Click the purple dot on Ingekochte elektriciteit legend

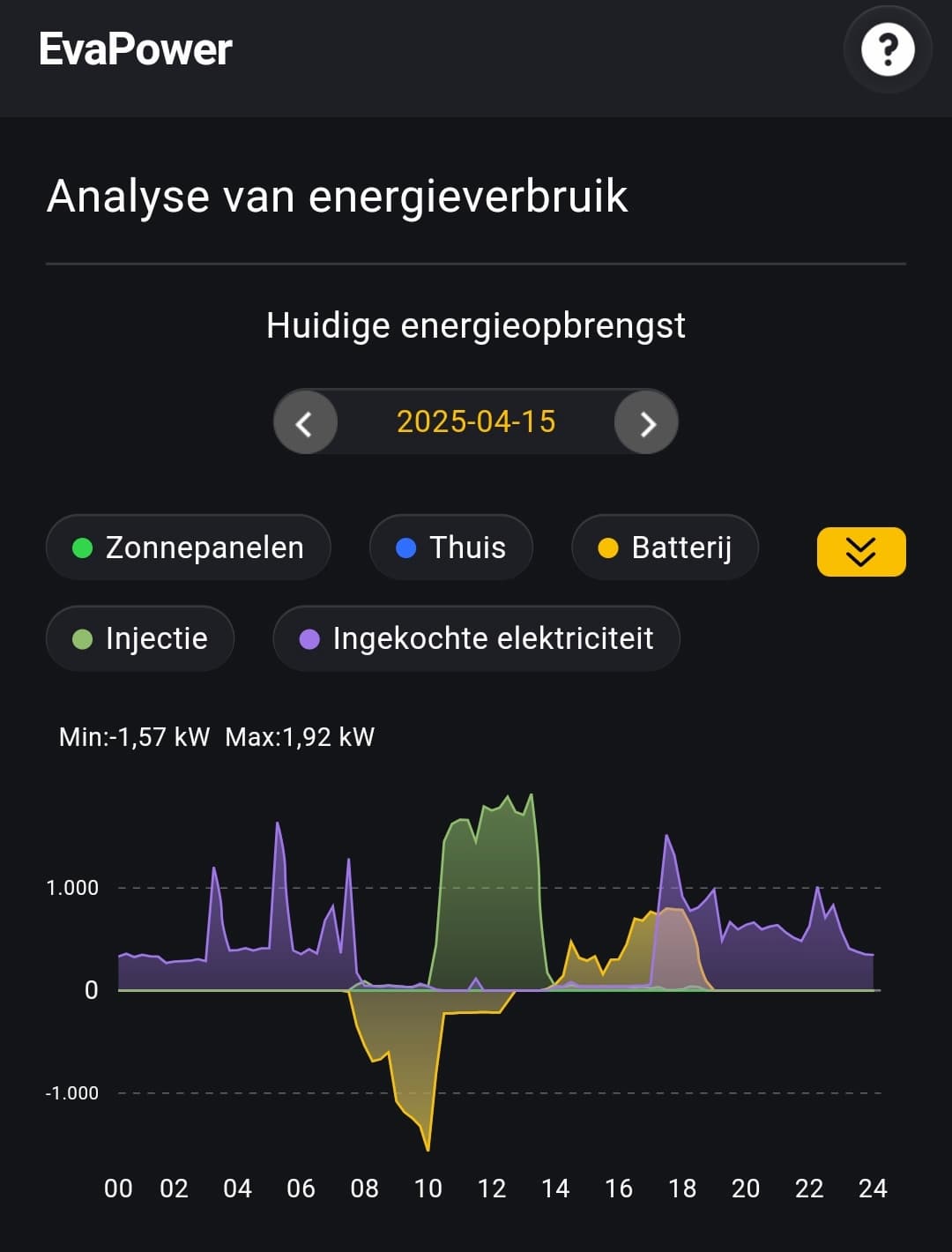[309, 637]
